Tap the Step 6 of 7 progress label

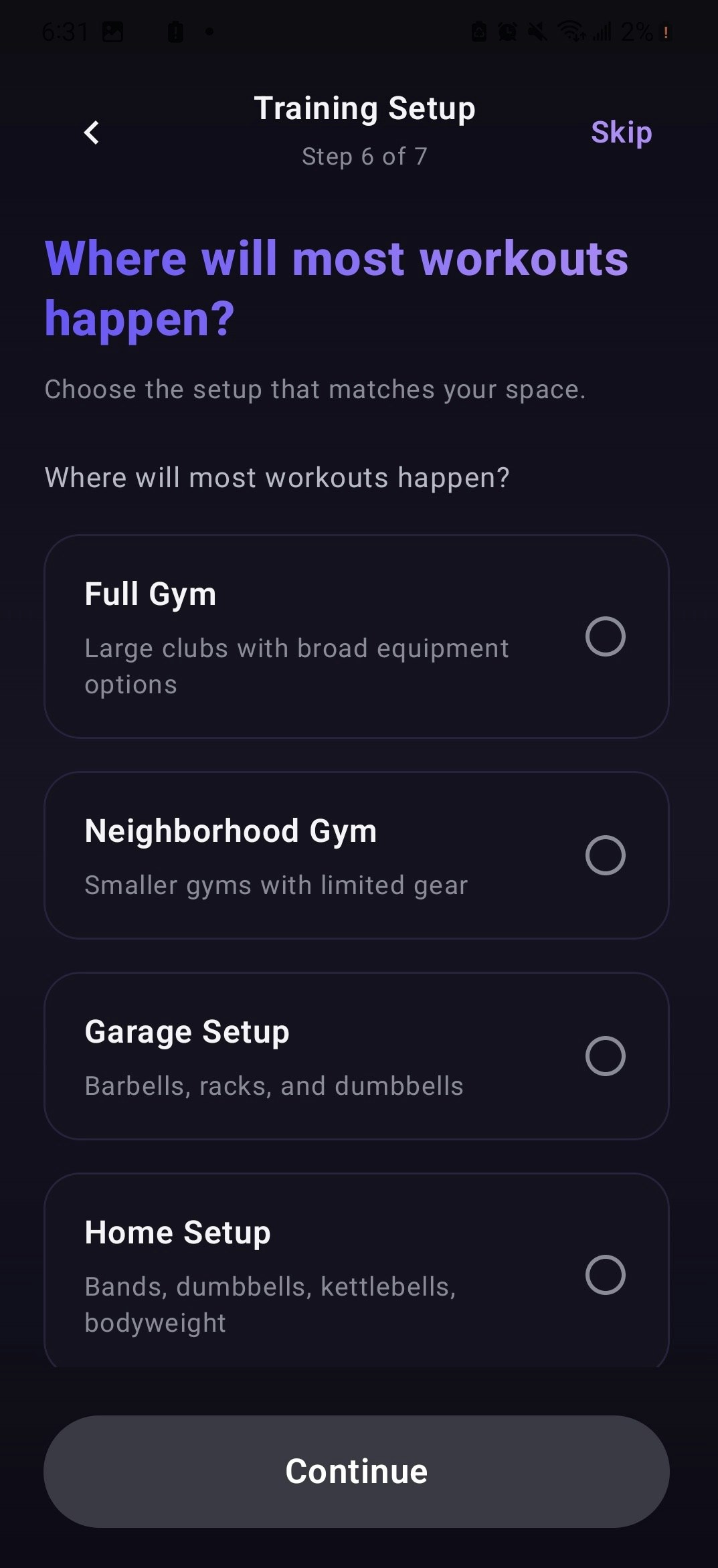click(x=365, y=156)
